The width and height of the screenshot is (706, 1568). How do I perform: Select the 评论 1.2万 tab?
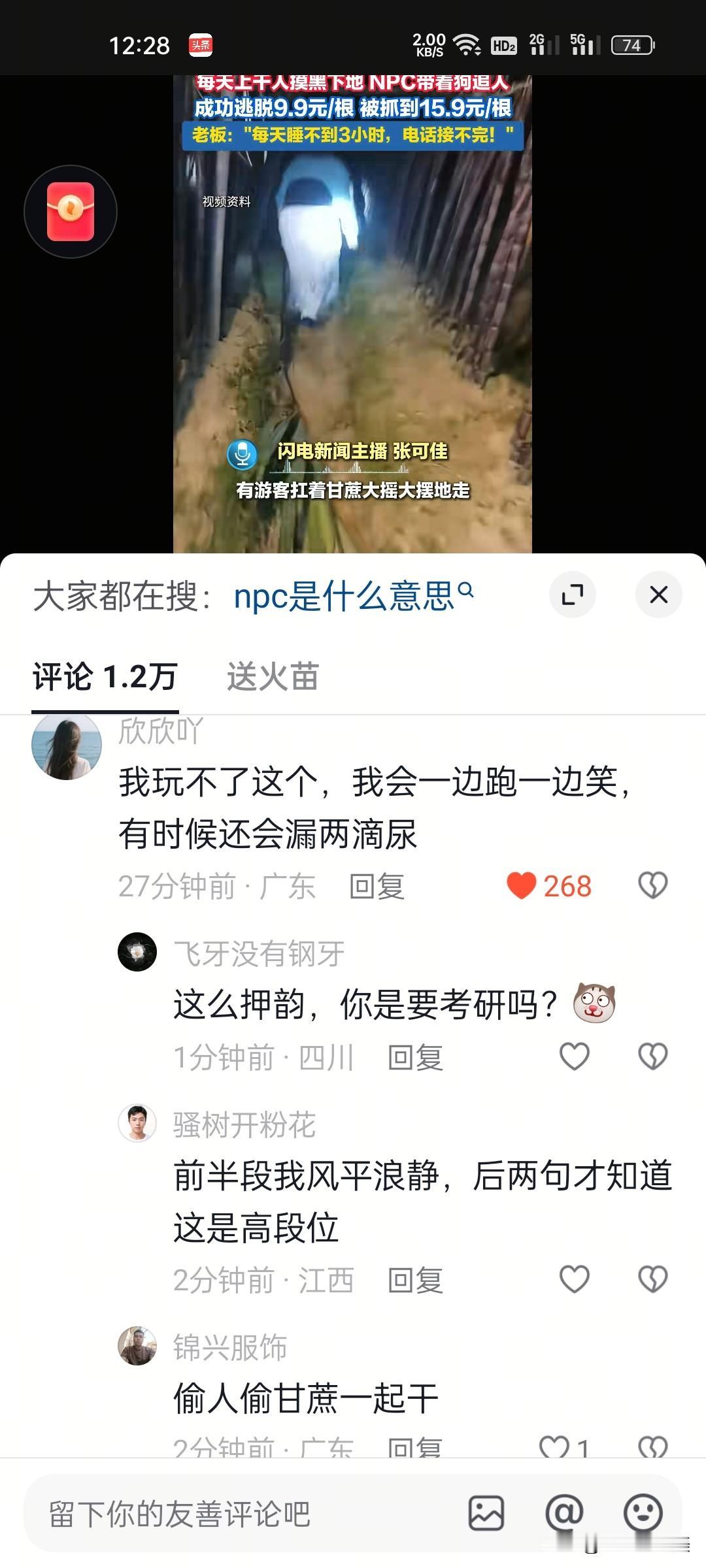tap(105, 678)
